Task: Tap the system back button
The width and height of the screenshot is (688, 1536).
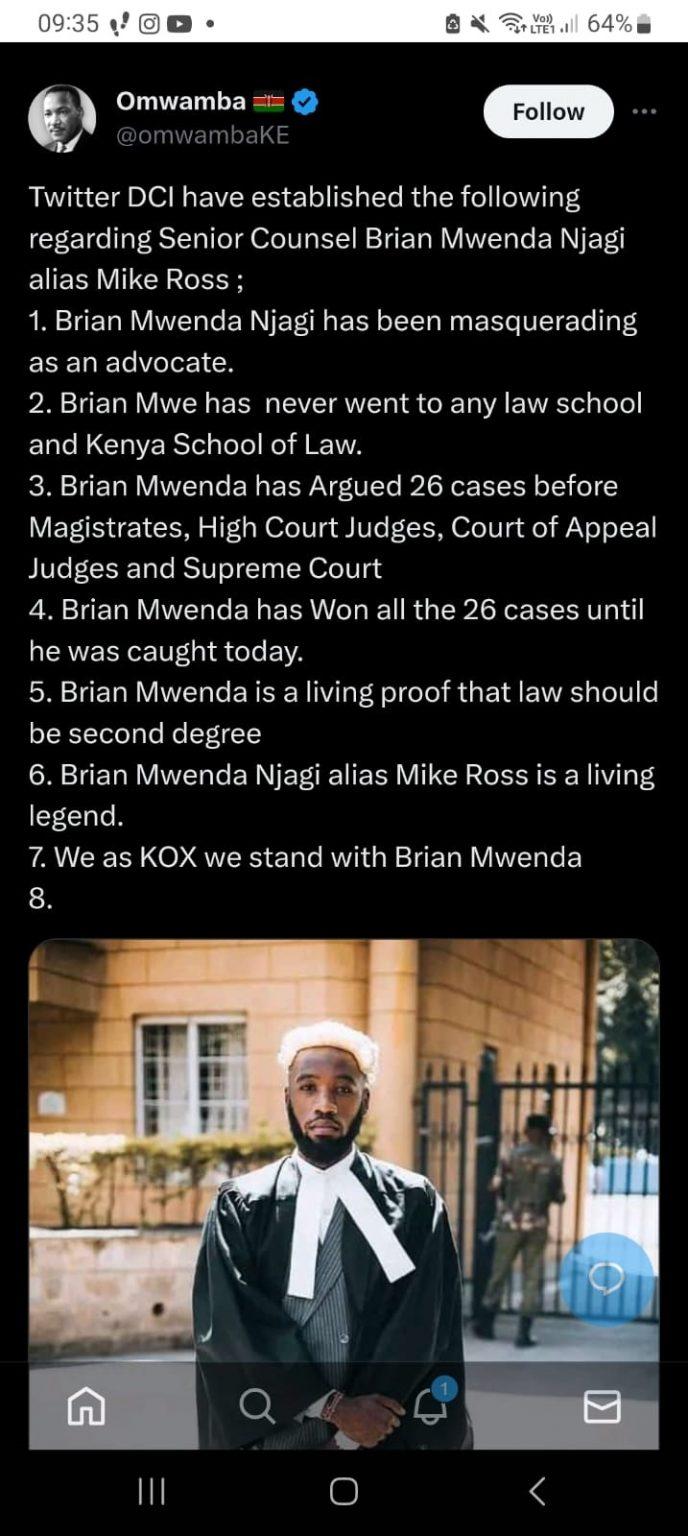Action: coord(537,1492)
